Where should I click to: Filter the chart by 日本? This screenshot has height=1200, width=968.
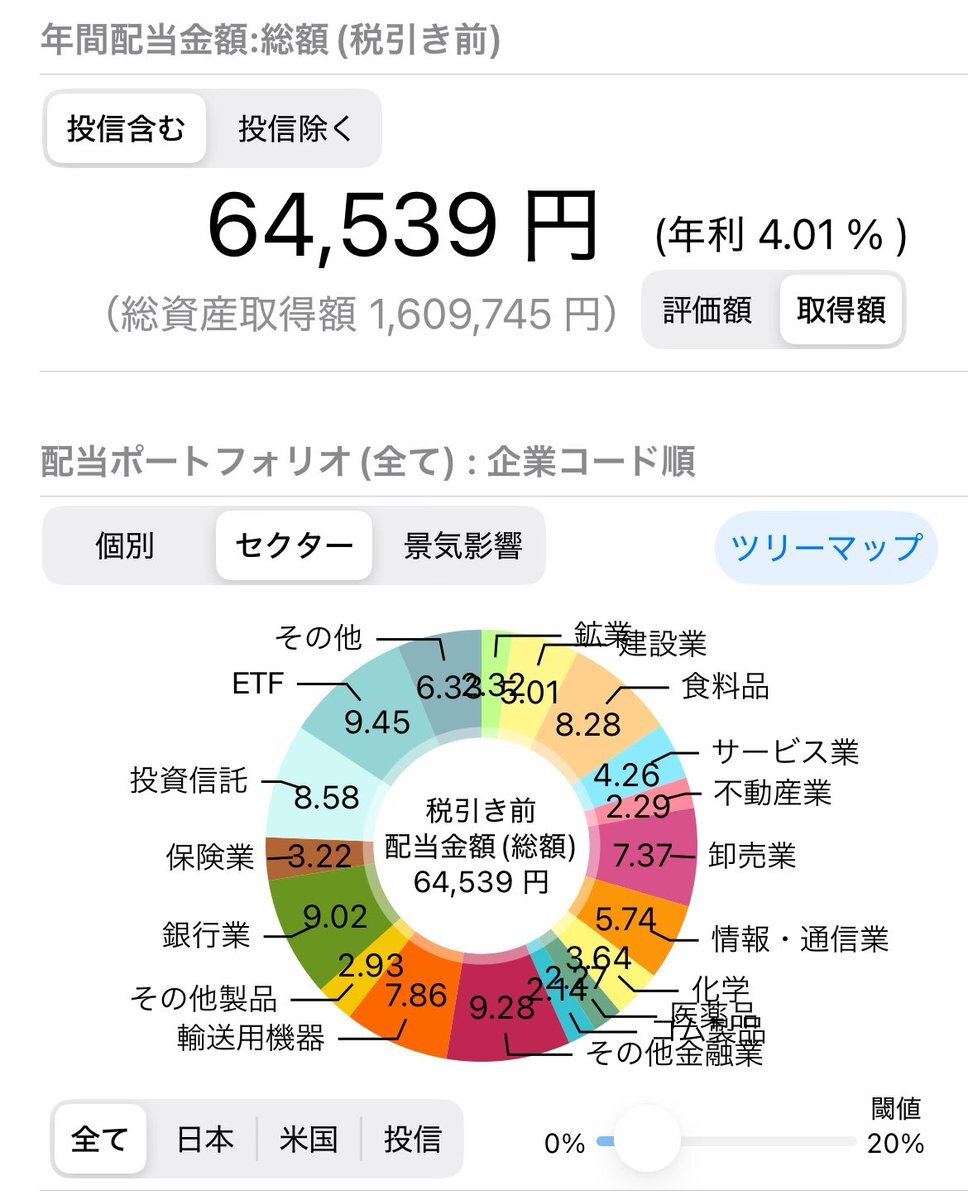pyautogui.click(x=205, y=1140)
